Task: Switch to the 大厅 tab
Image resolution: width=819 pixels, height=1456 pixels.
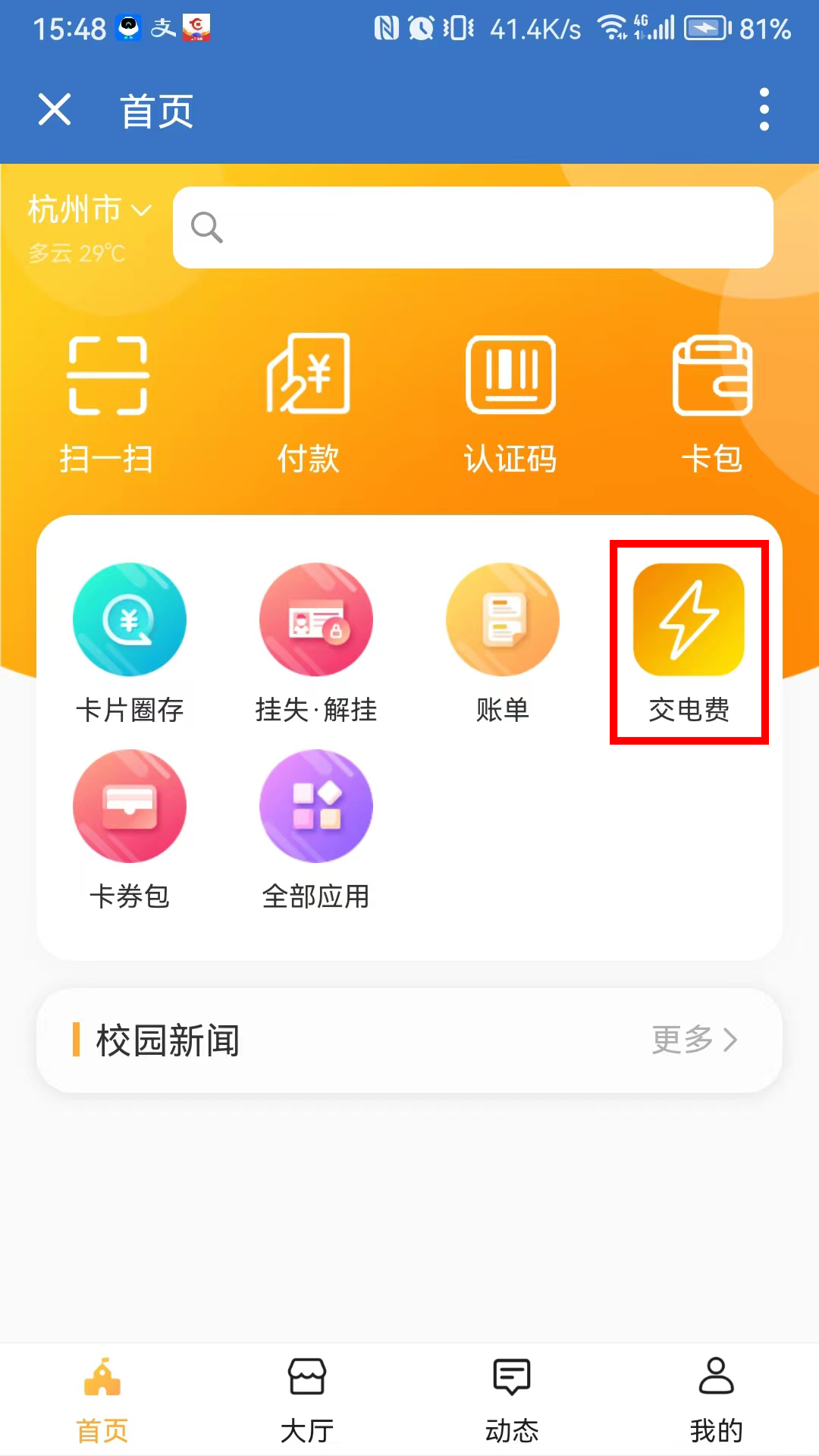Action: 307,1400
